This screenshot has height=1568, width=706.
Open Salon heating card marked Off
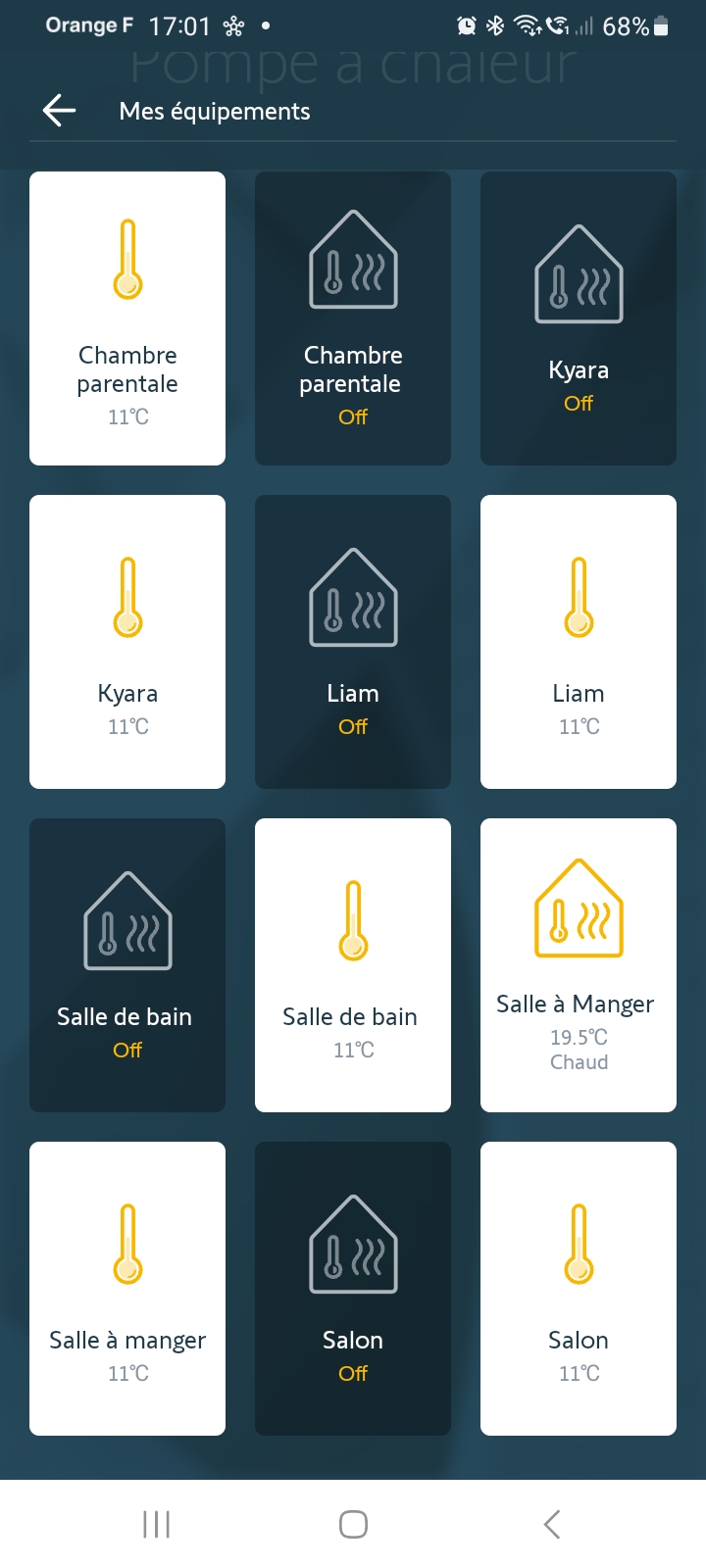tap(353, 1289)
